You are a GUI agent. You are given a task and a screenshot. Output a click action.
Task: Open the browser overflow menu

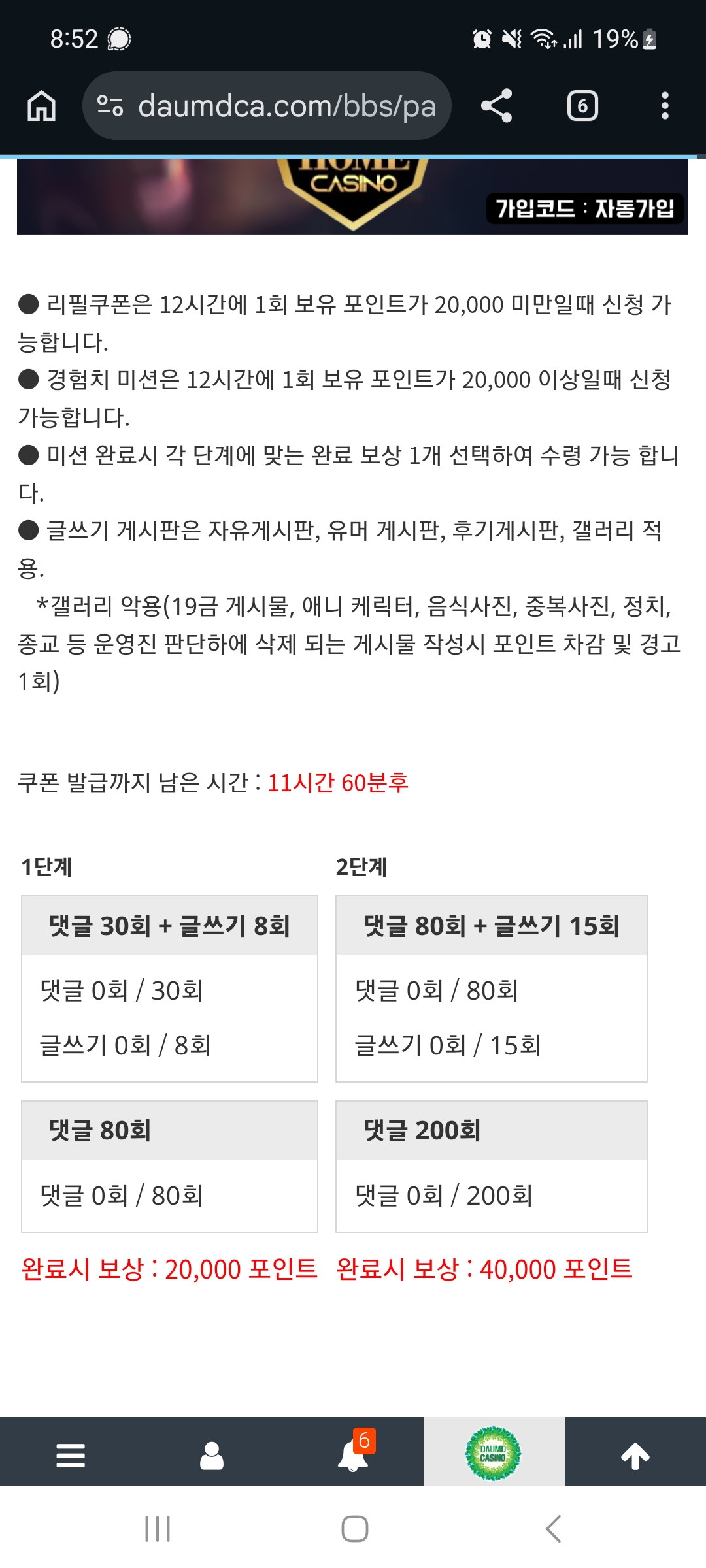tap(664, 106)
